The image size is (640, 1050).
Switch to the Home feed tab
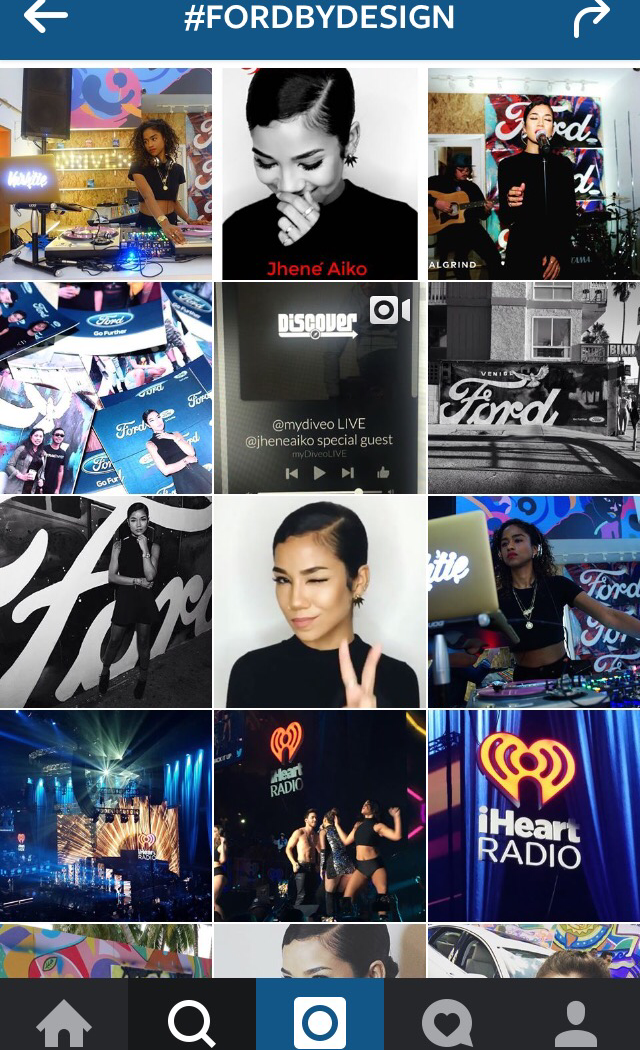click(x=64, y=1018)
